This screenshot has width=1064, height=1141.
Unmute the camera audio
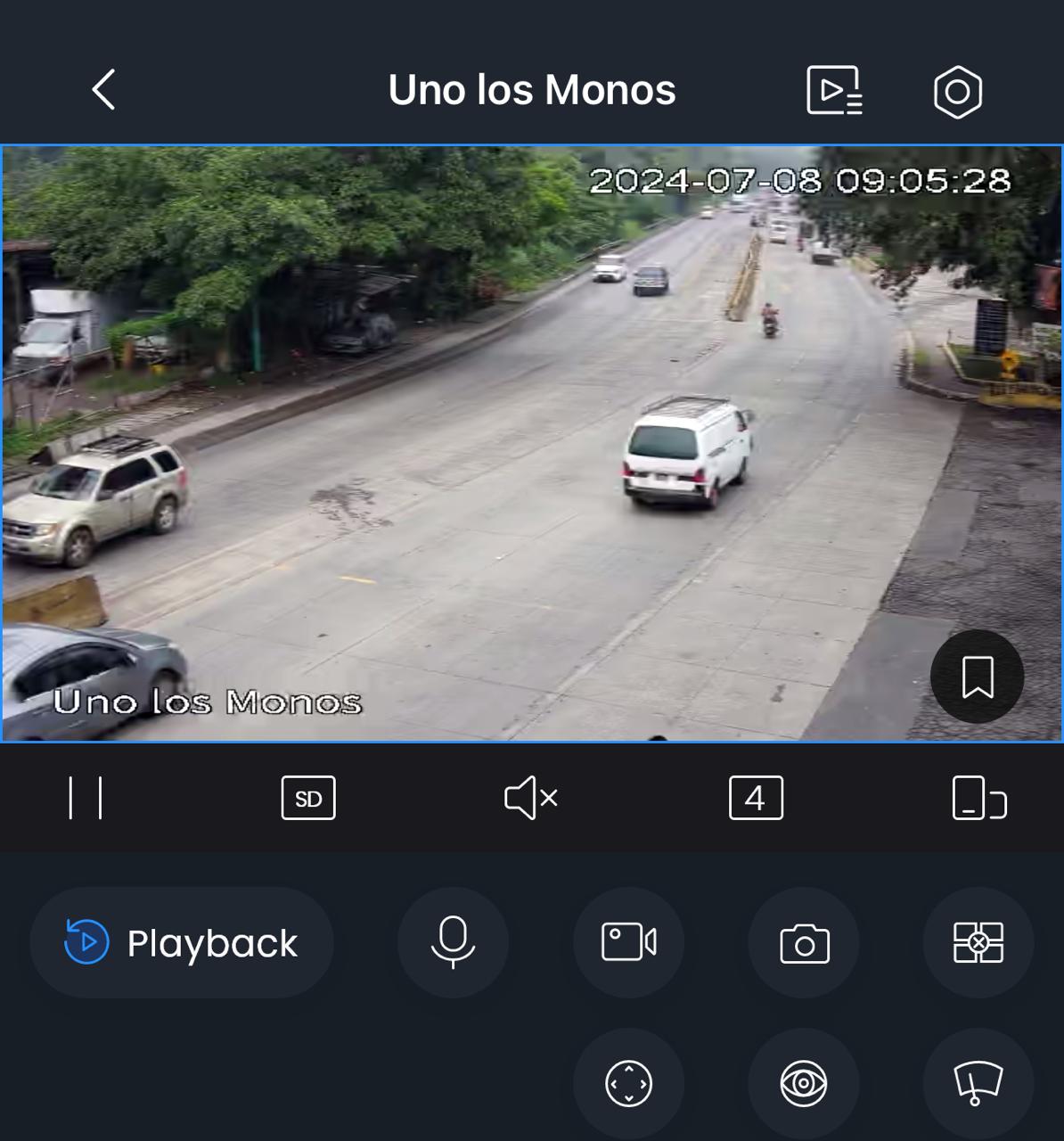point(531,798)
